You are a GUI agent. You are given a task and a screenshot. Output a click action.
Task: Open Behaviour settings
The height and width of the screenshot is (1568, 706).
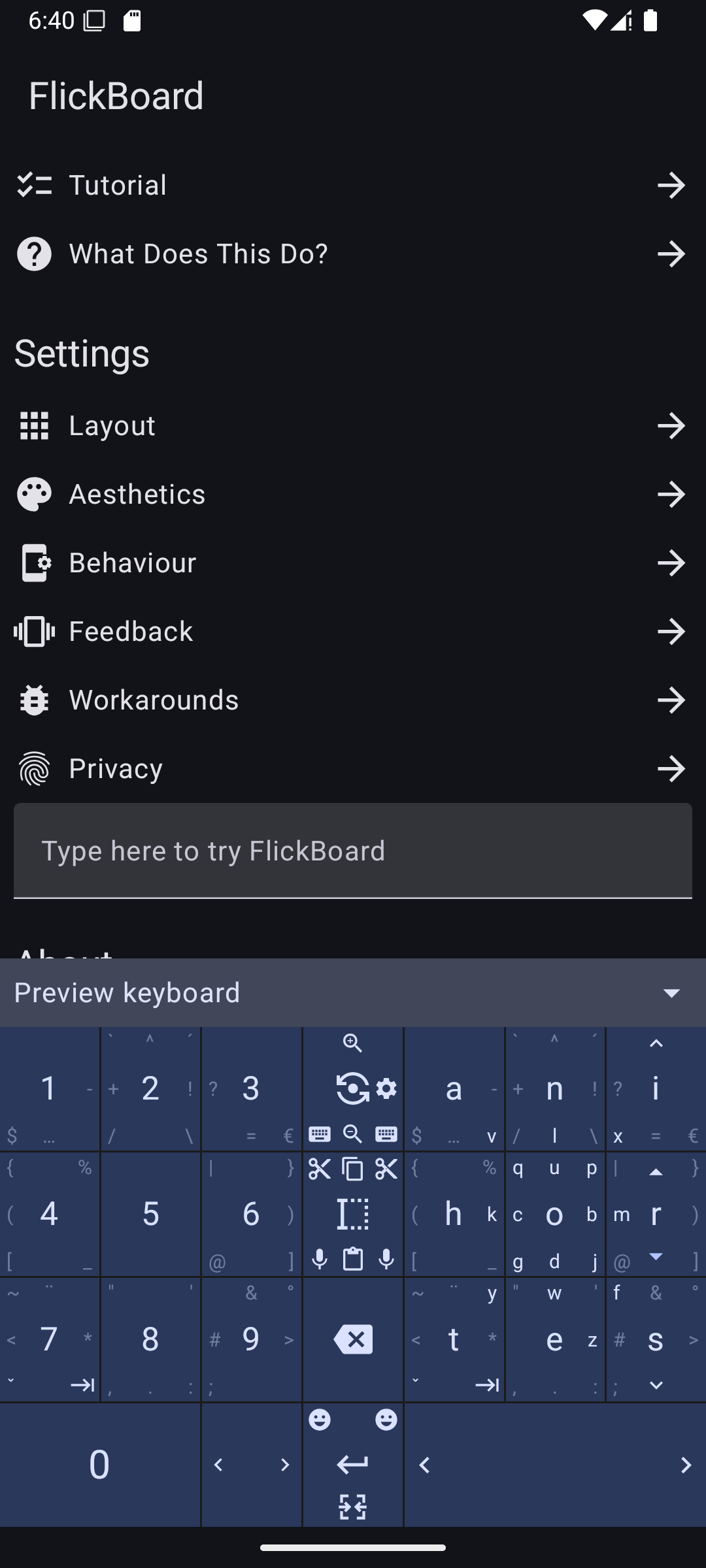(353, 563)
